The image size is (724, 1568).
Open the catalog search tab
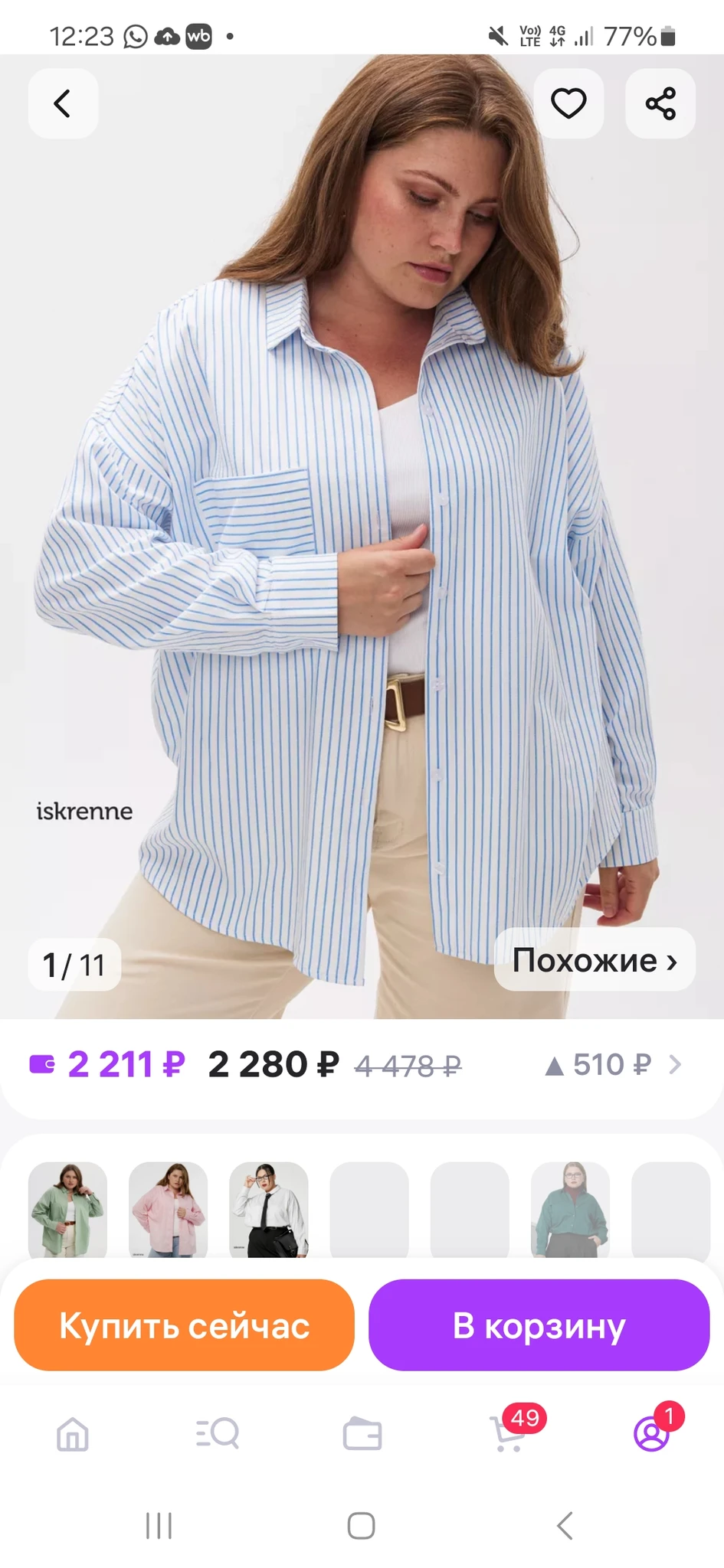[x=218, y=1434]
